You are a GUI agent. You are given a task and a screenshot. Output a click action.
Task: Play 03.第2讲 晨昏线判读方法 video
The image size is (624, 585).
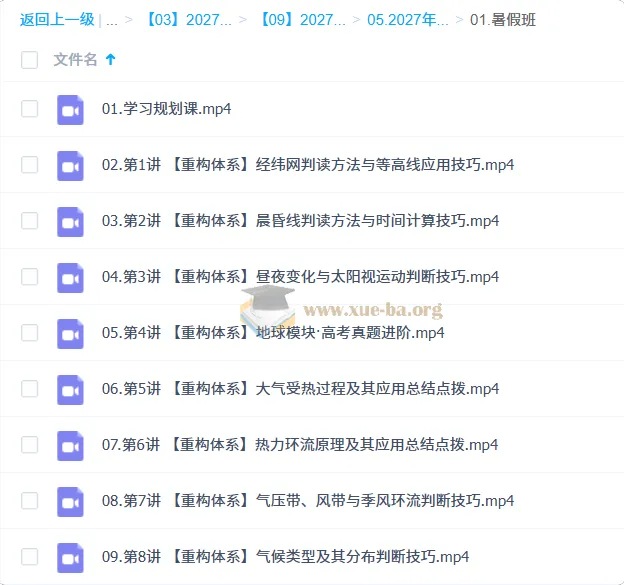click(300, 220)
